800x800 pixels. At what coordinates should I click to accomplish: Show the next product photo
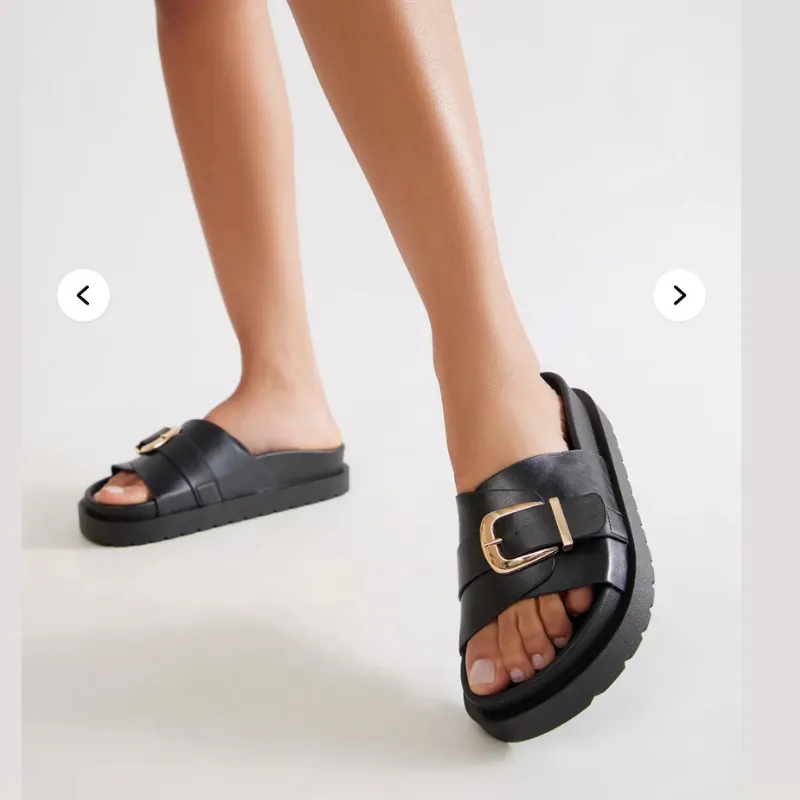pyautogui.click(x=679, y=295)
